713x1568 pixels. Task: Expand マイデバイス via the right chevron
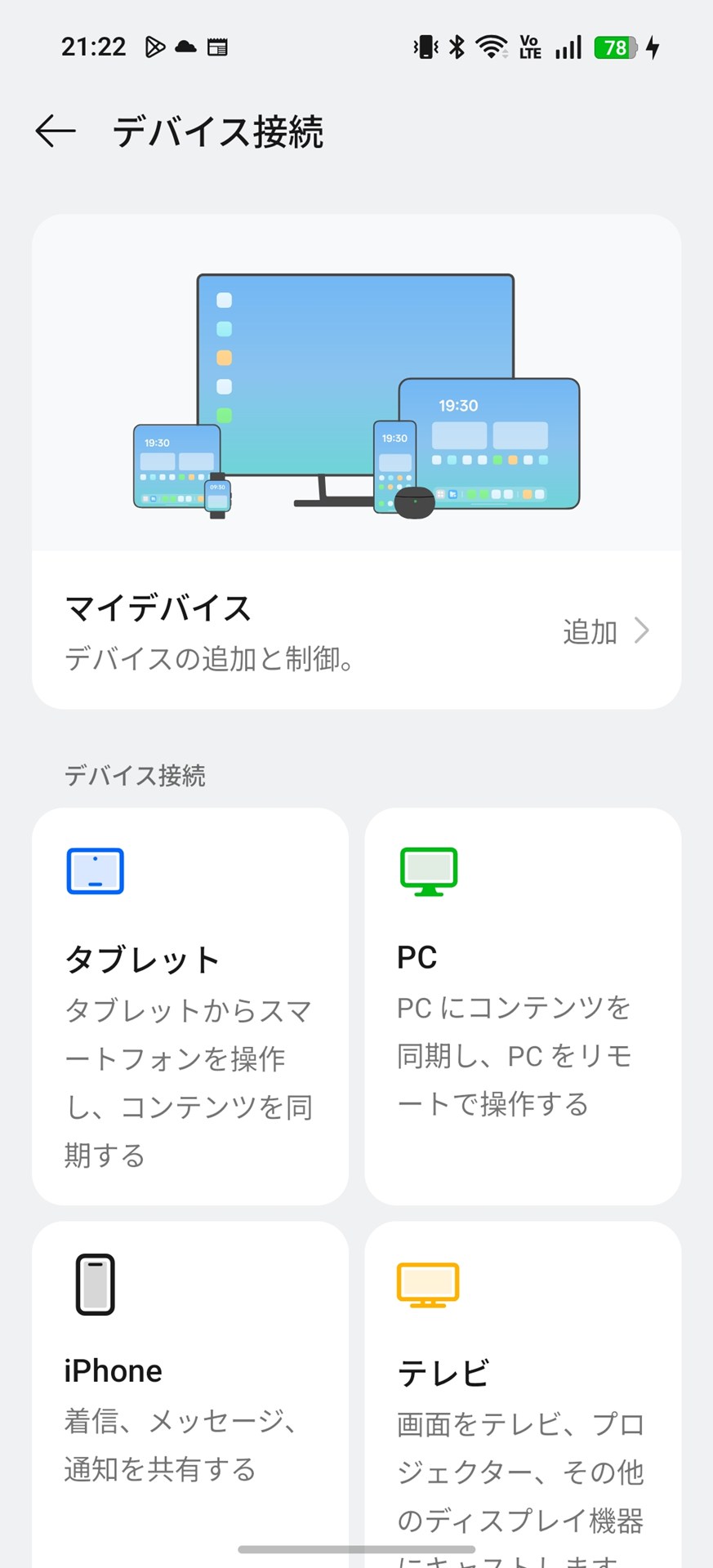[x=643, y=630]
